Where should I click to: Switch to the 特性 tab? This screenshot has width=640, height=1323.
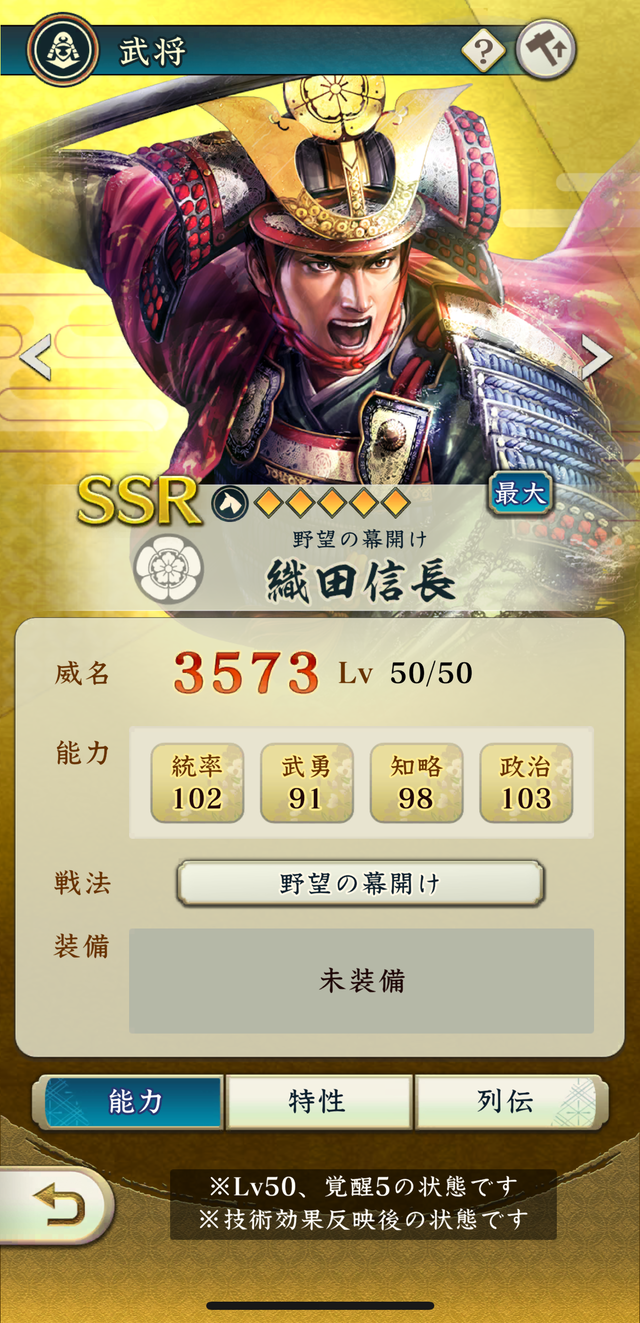318,1102
